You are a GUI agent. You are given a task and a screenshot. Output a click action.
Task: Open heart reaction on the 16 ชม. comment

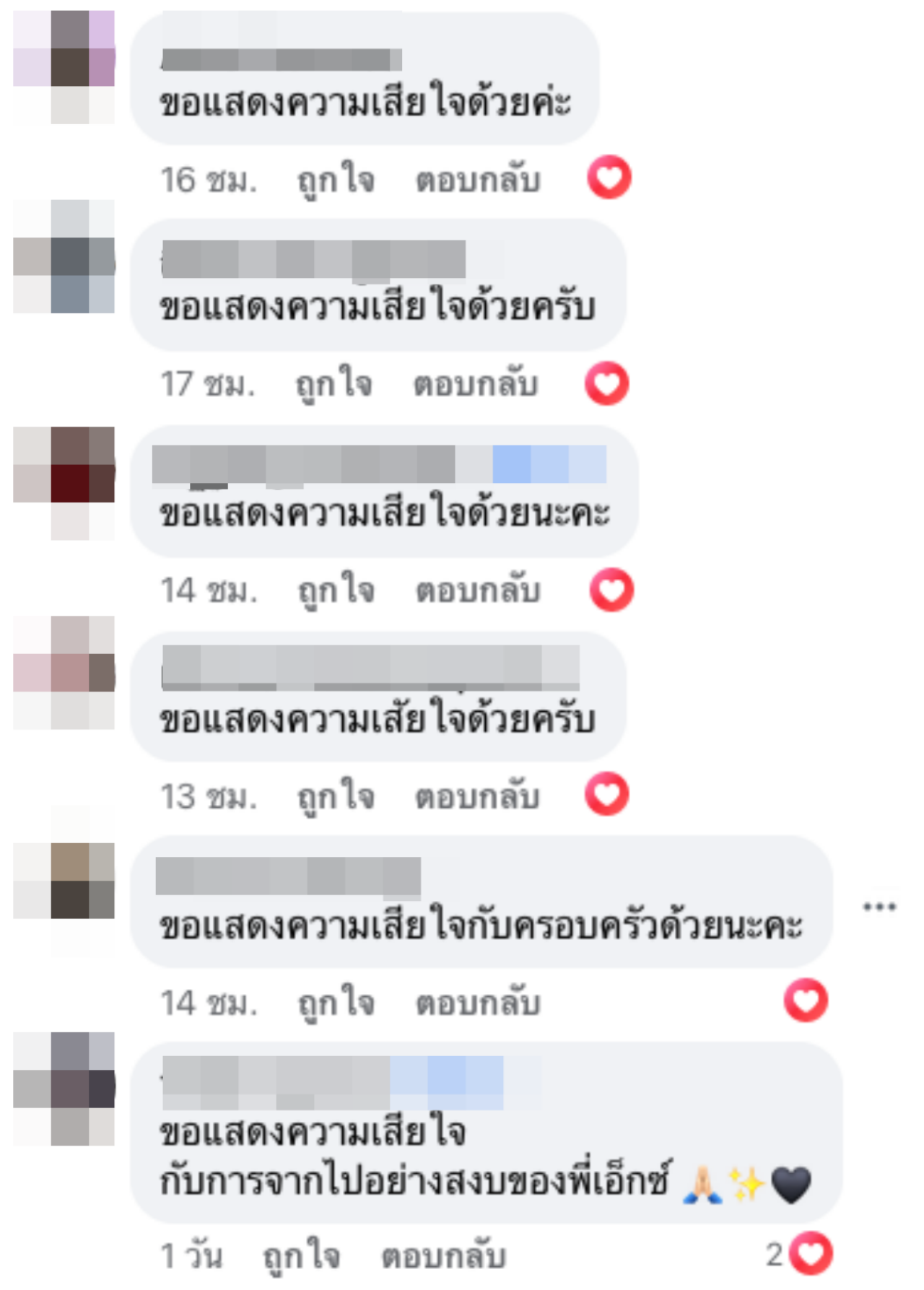[x=609, y=177]
